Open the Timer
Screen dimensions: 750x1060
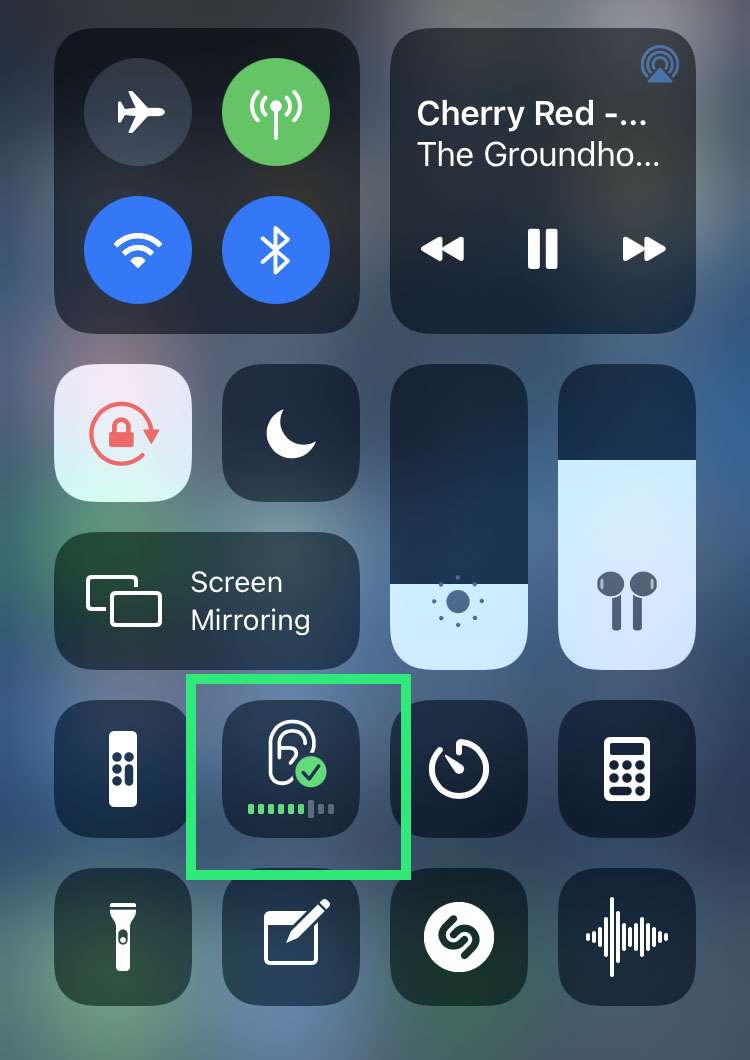pyautogui.click(x=458, y=768)
